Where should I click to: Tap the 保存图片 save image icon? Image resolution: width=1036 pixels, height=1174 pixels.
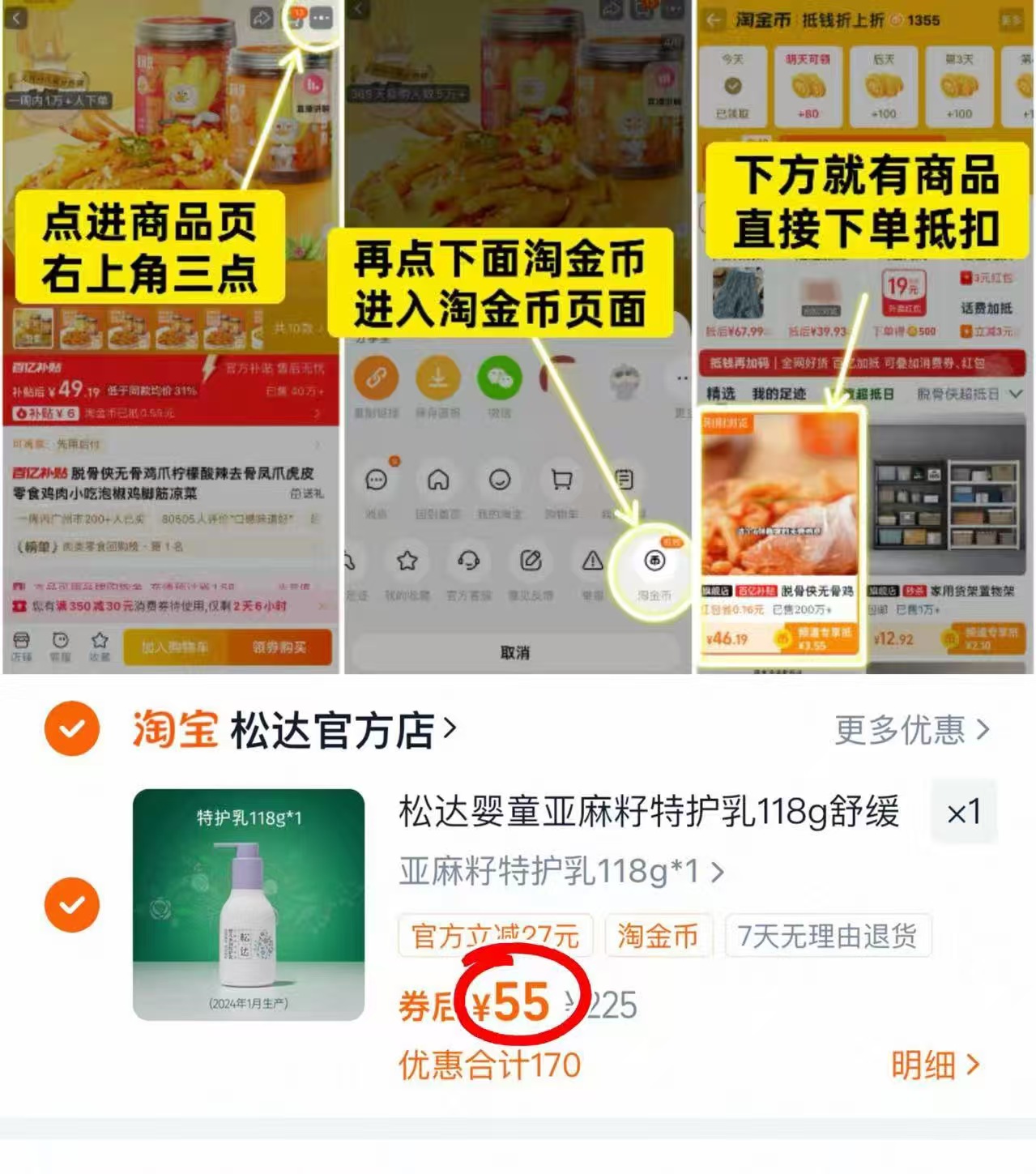pos(438,378)
